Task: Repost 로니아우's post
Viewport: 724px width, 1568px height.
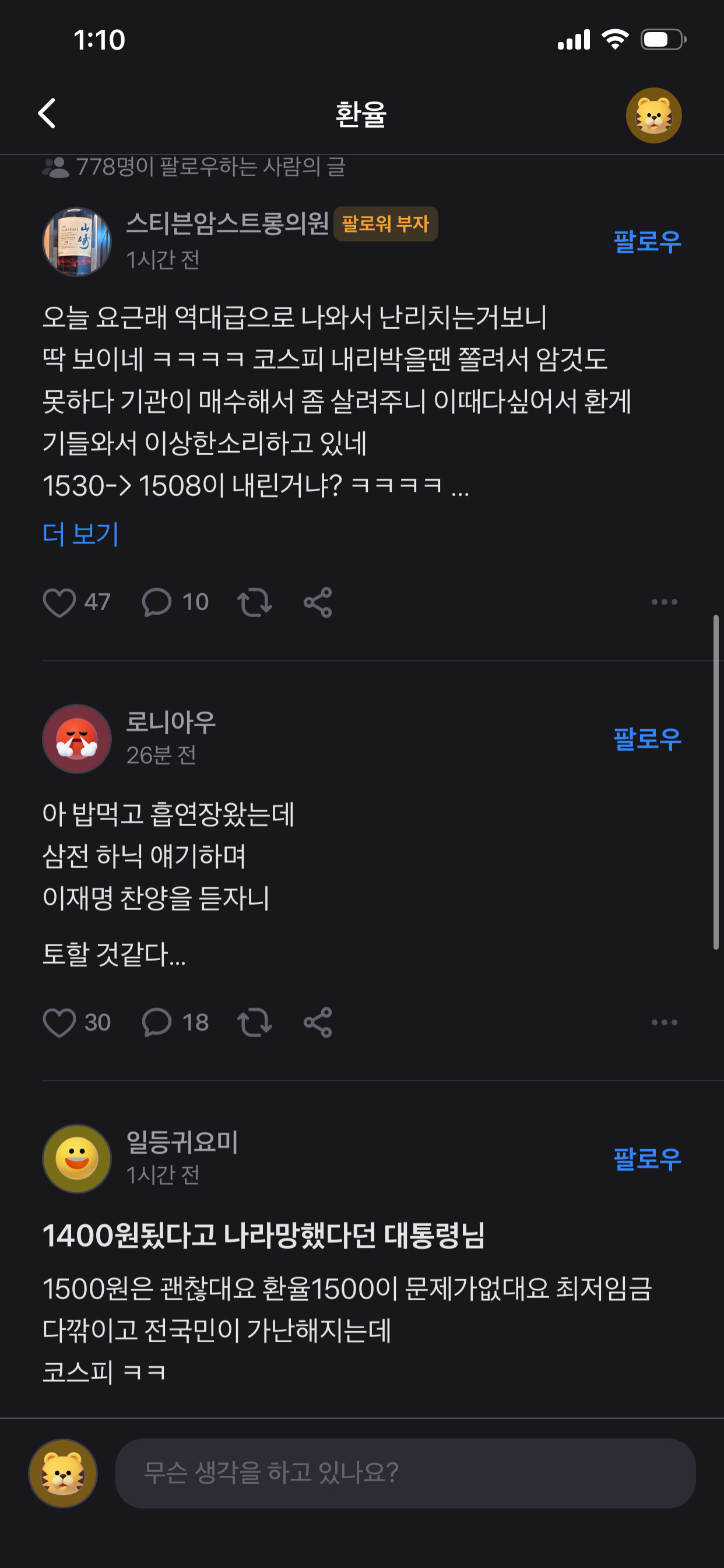Action: [254, 1023]
